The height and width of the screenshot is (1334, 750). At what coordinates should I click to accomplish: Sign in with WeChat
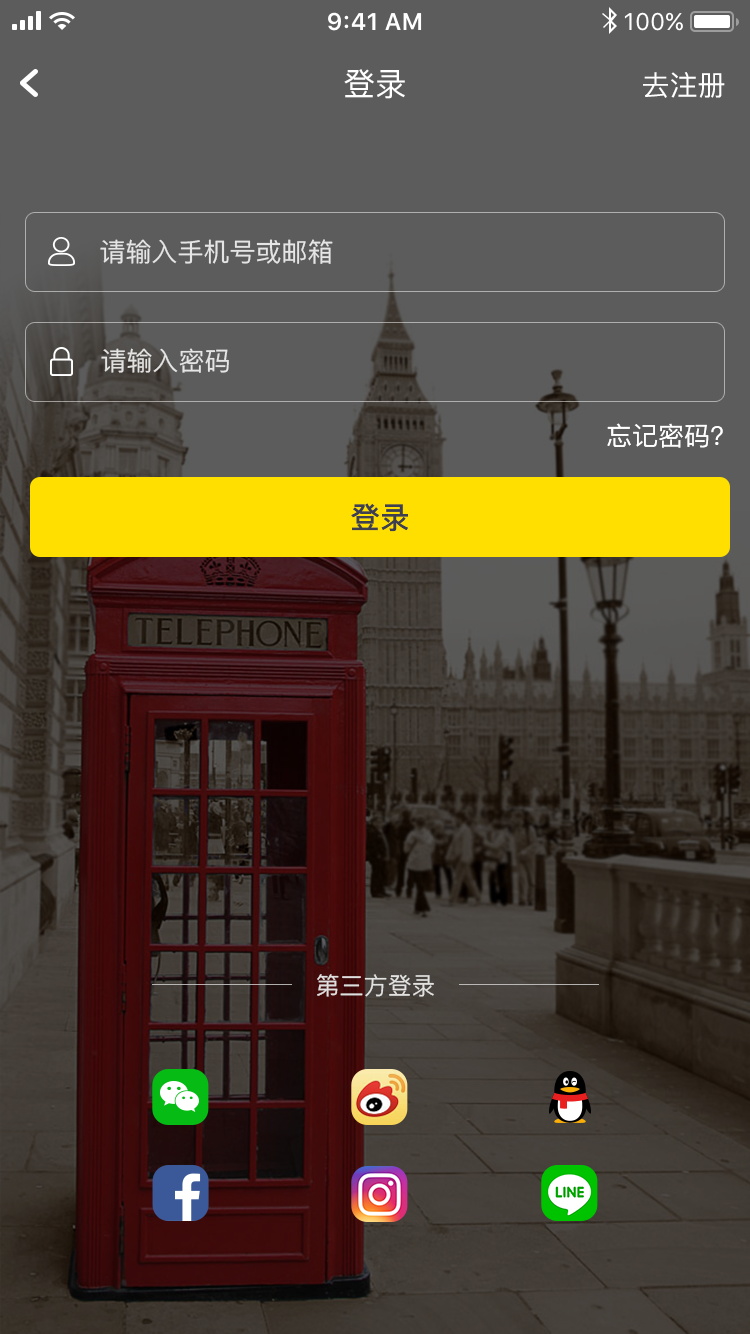[x=180, y=1097]
